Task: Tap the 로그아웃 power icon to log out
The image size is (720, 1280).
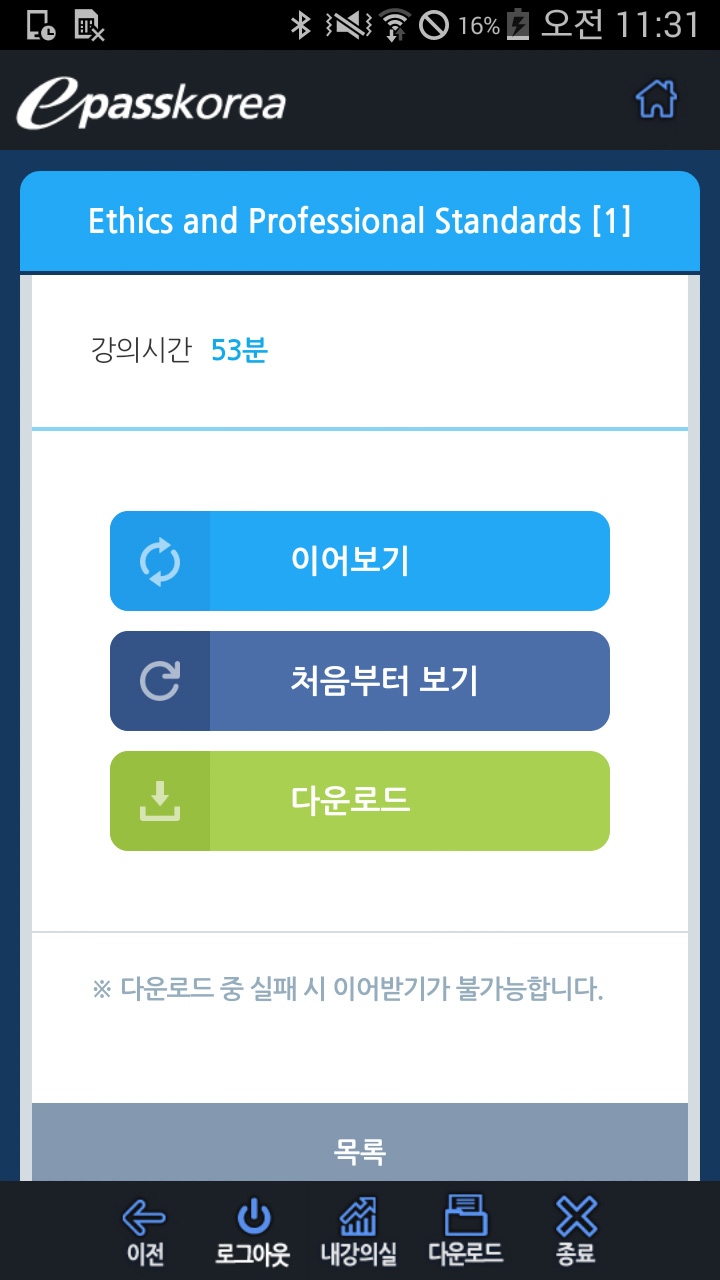Action: tap(251, 1215)
